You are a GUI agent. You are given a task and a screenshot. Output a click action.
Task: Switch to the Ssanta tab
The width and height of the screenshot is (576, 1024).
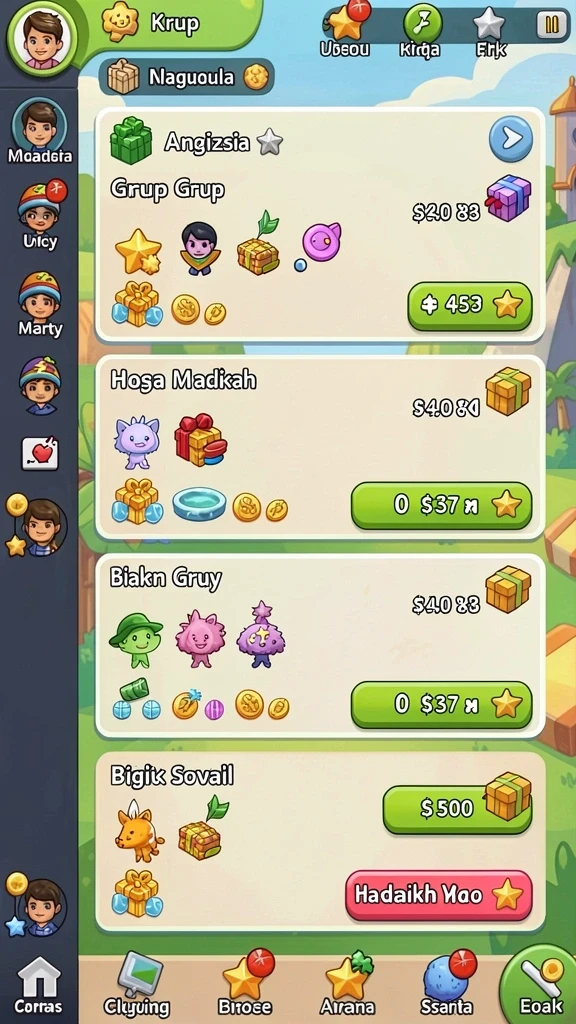[x=447, y=985]
